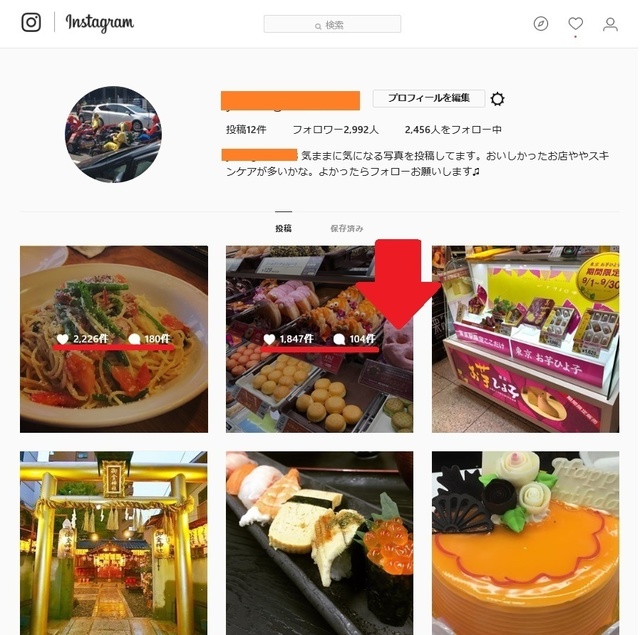Tap the プロフィールを編集 button
640x635 pixels.
428,99
